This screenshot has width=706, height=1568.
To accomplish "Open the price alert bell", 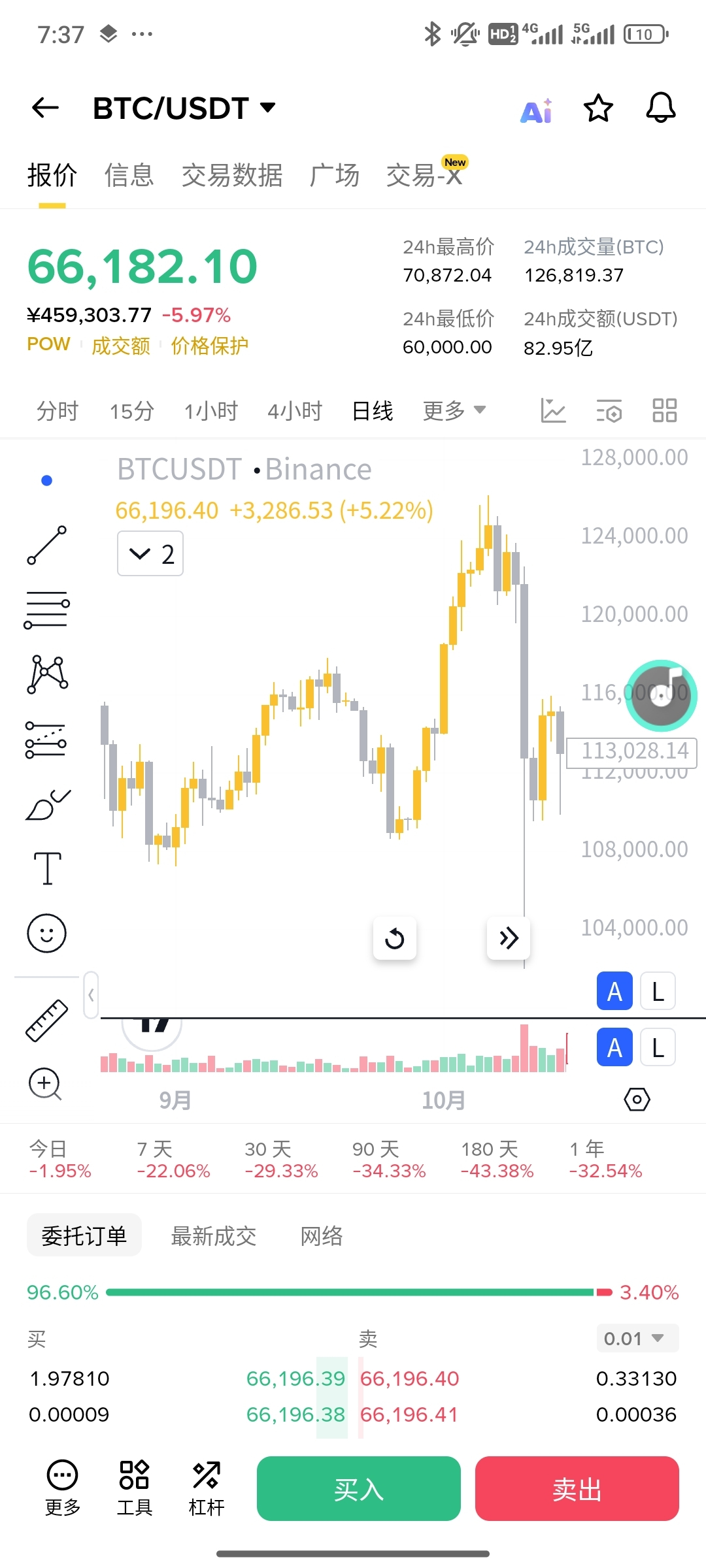I will [x=660, y=108].
